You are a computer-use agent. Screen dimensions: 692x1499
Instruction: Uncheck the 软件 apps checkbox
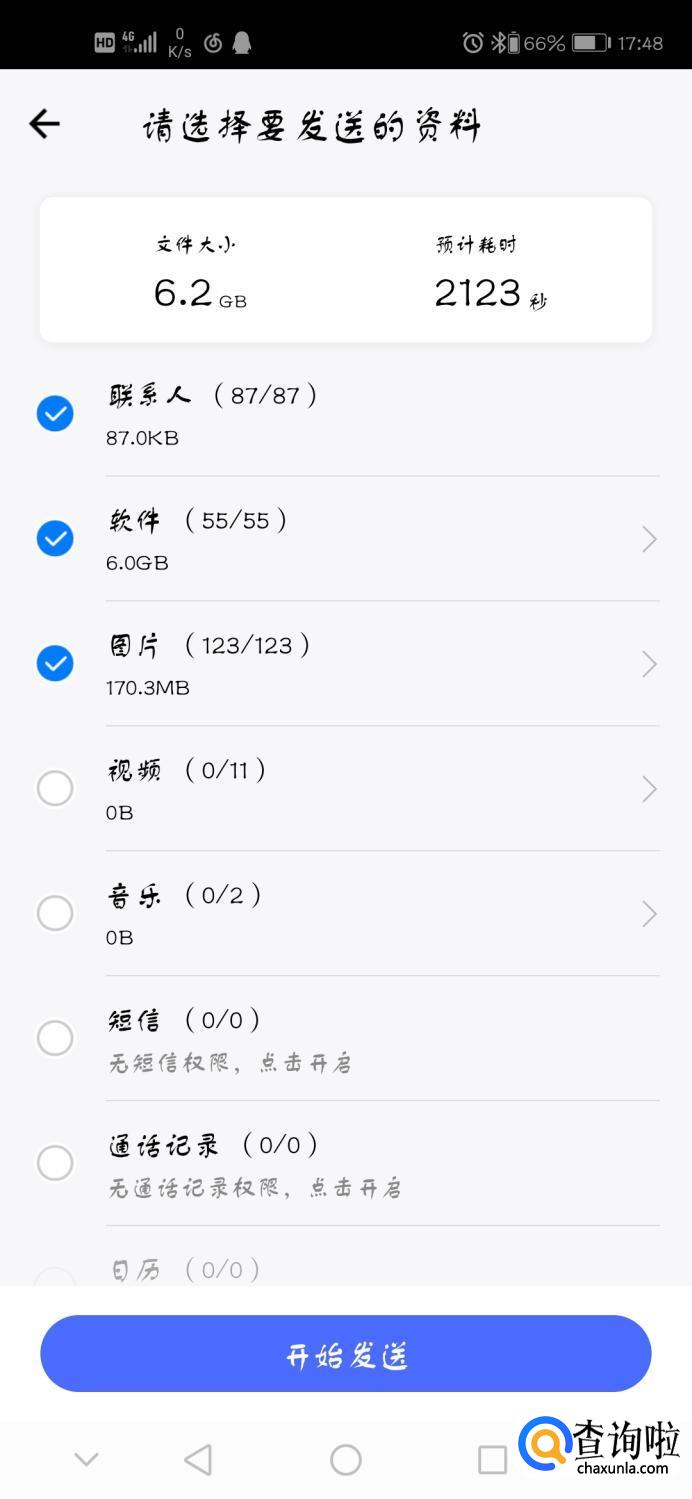[x=55, y=538]
